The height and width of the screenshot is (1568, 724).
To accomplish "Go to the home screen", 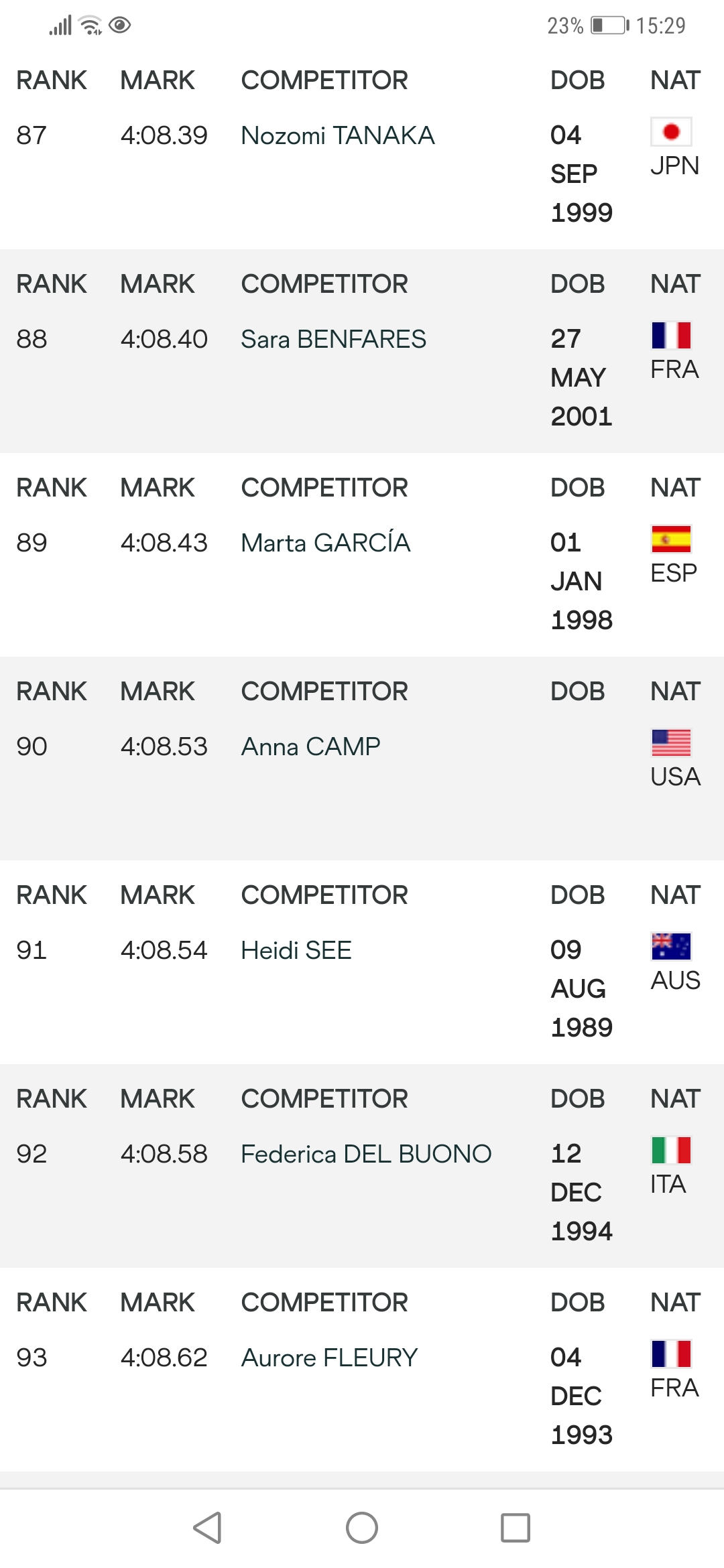I will click(362, 1528).
